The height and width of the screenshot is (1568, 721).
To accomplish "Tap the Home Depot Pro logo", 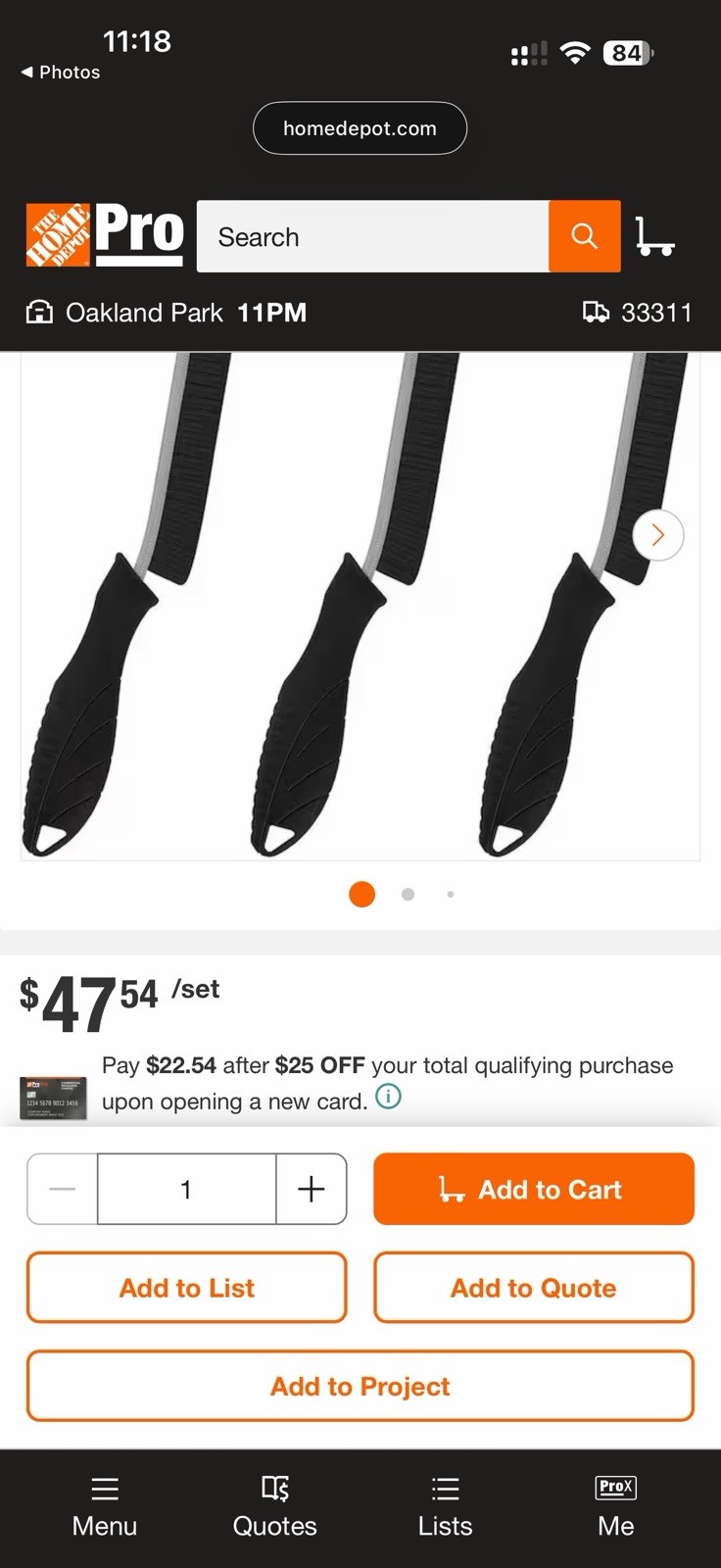I will coord(105,235).
